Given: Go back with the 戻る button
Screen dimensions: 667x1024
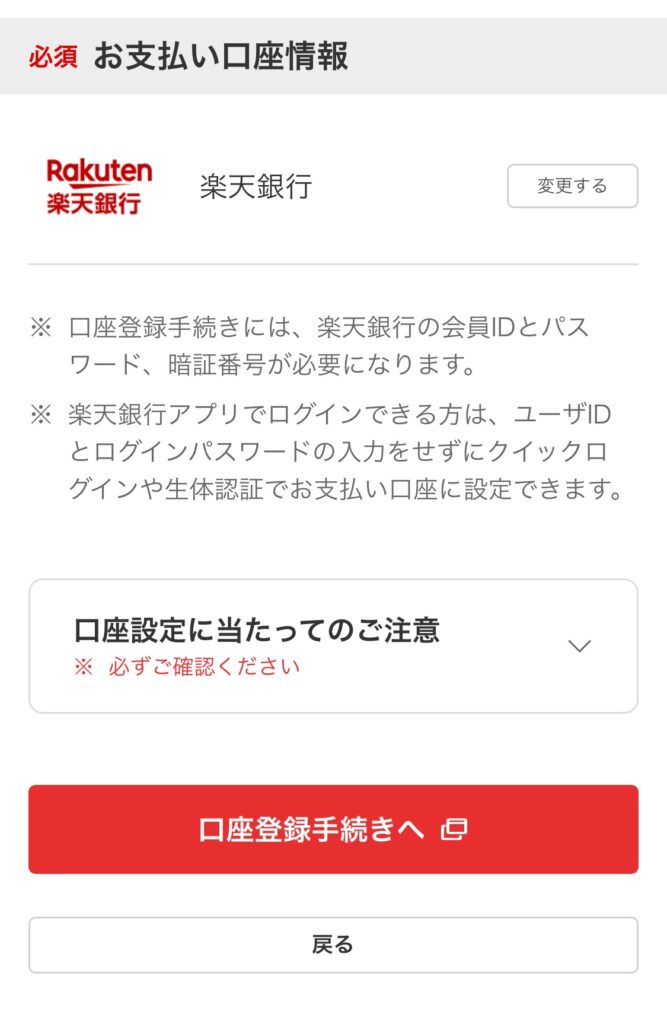Looking at the screenshot, I should point(333,945).
